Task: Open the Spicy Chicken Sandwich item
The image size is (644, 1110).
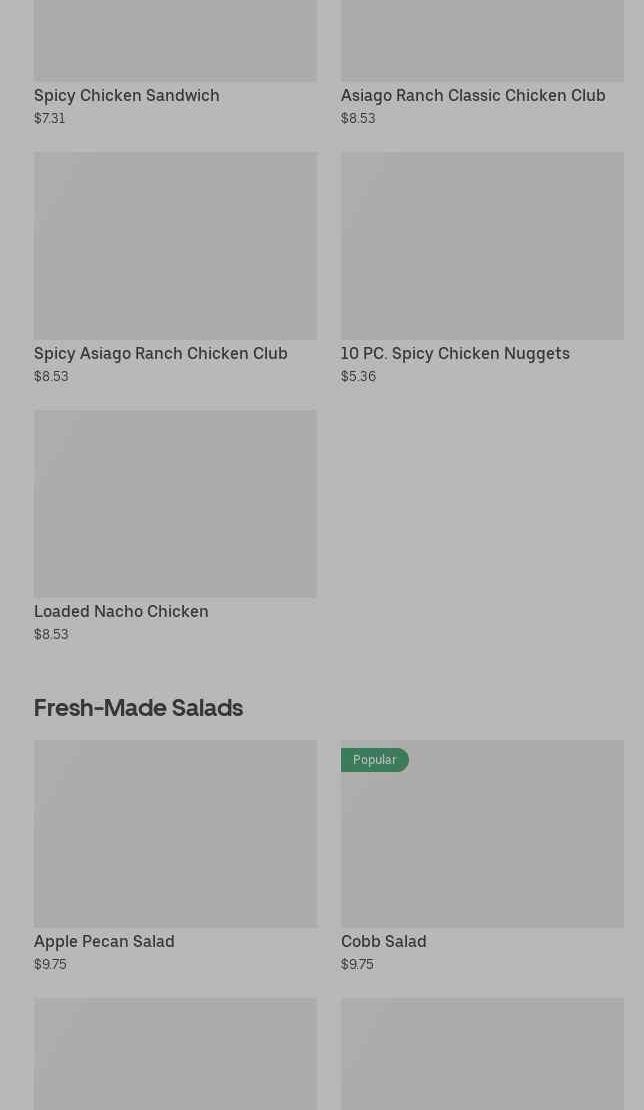Action: [x=127, y=95]
